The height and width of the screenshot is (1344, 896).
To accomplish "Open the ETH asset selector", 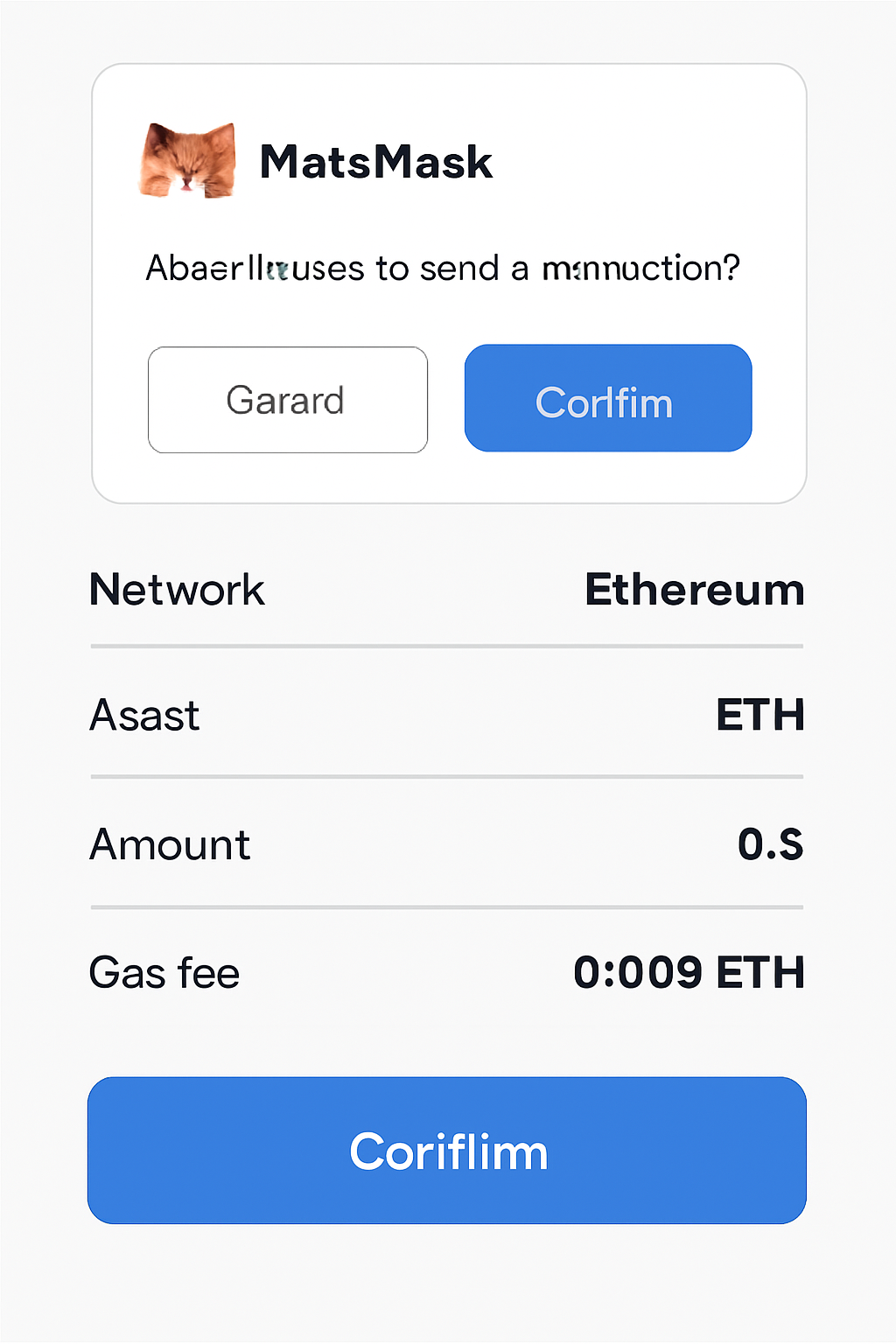I will pos(759,715).
